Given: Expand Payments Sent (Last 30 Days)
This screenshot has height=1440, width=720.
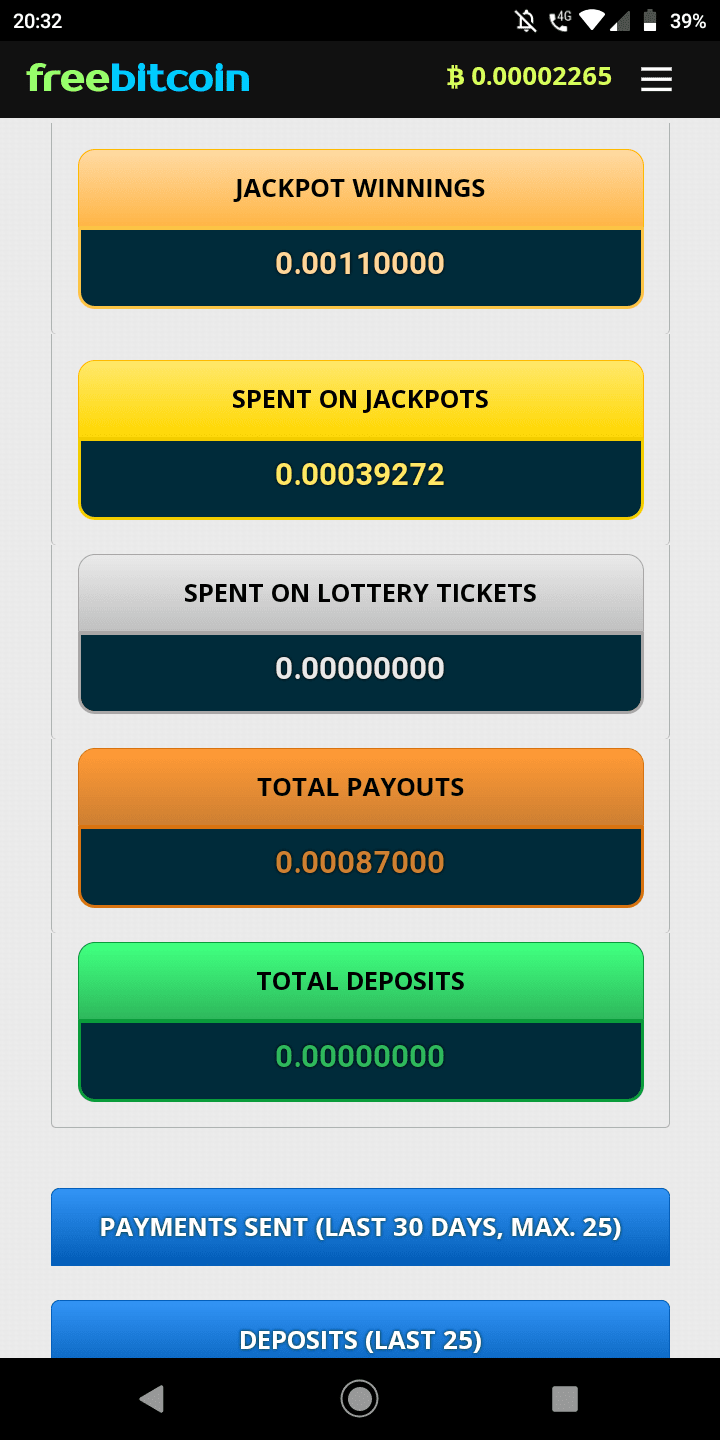Looking at the screenshot, I should coord(360,1227).
